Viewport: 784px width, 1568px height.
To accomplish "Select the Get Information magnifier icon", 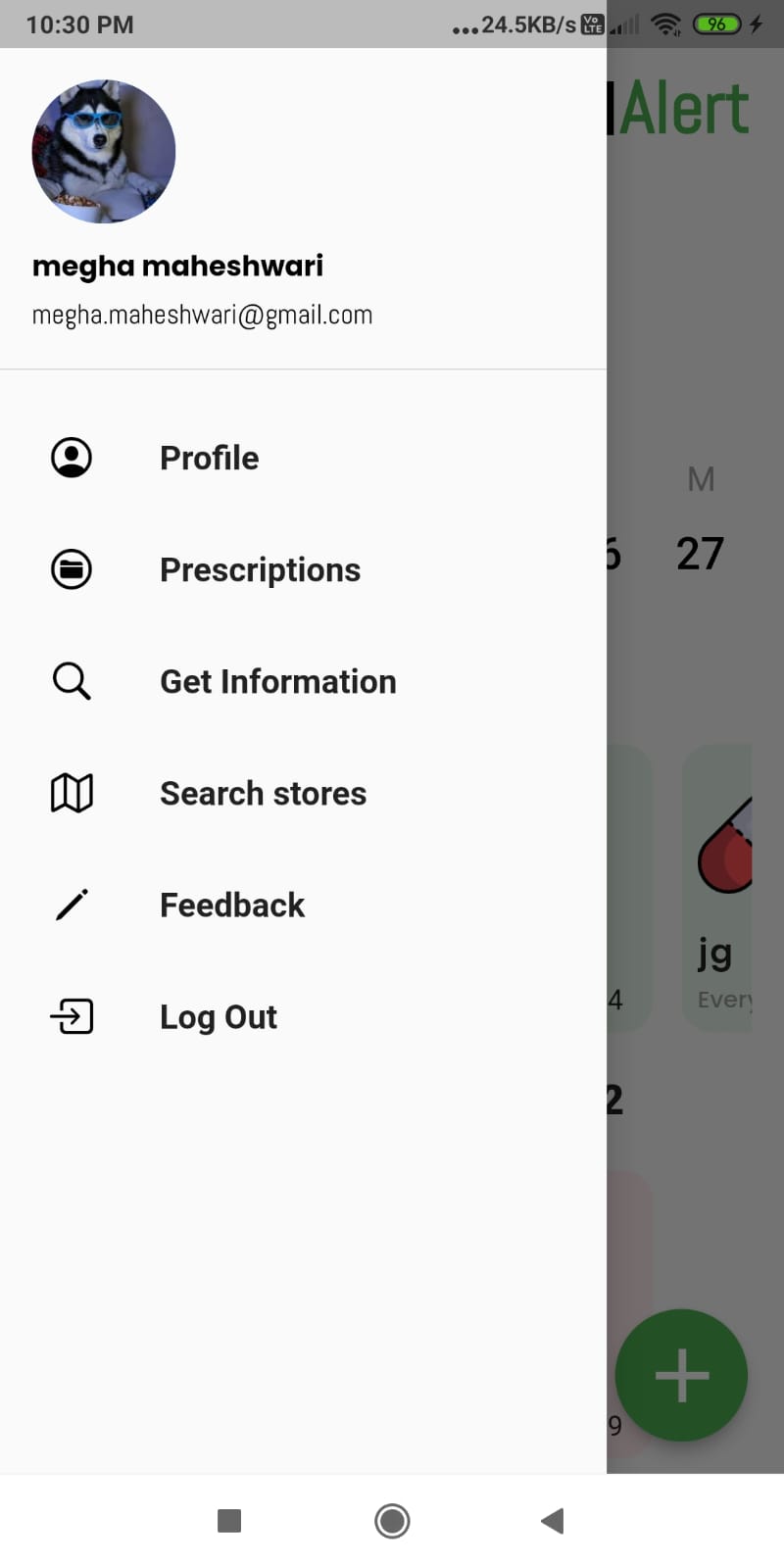I will pos(71,681).
